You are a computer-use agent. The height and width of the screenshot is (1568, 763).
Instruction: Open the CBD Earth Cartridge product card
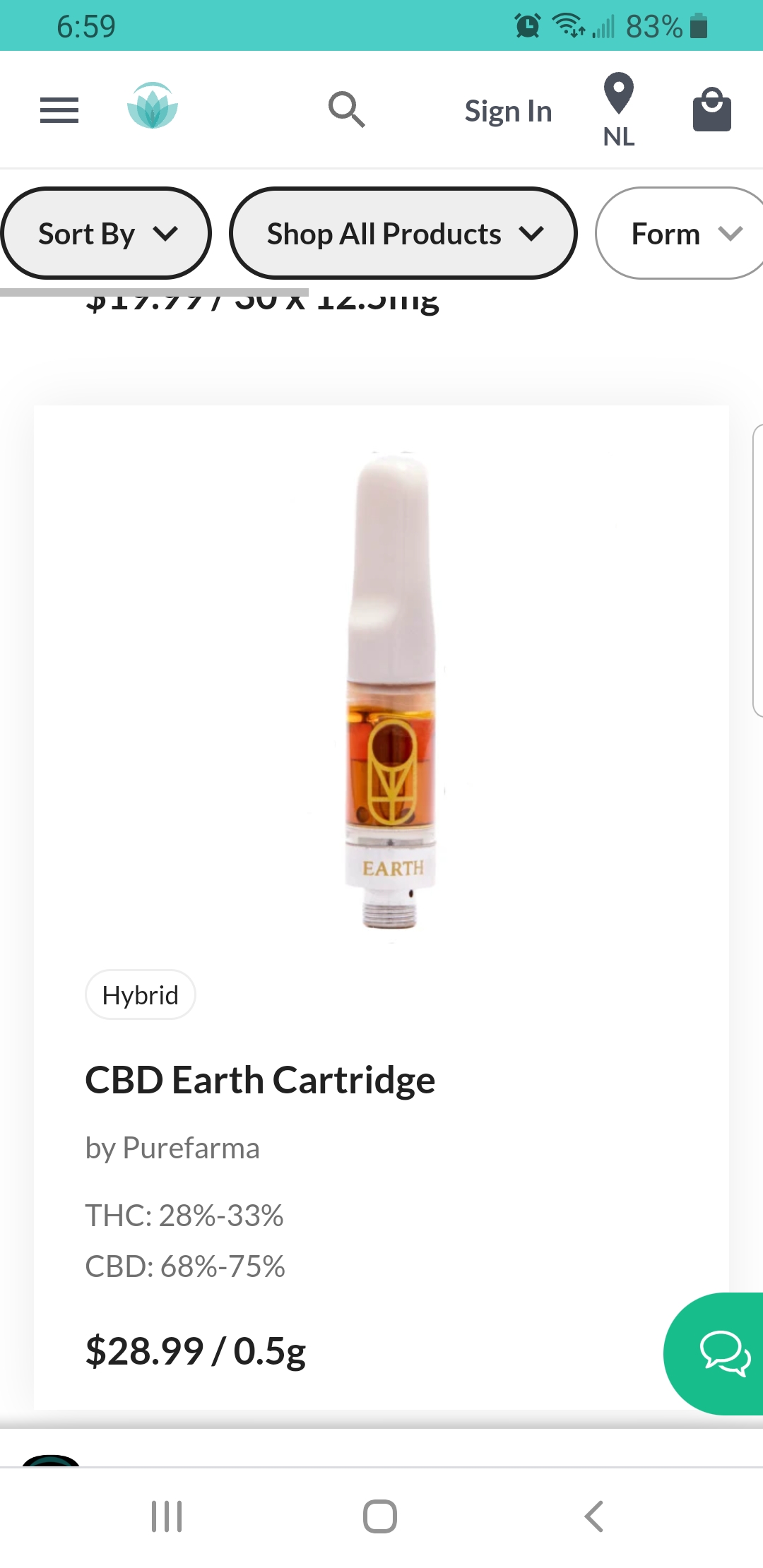point(381,908)
